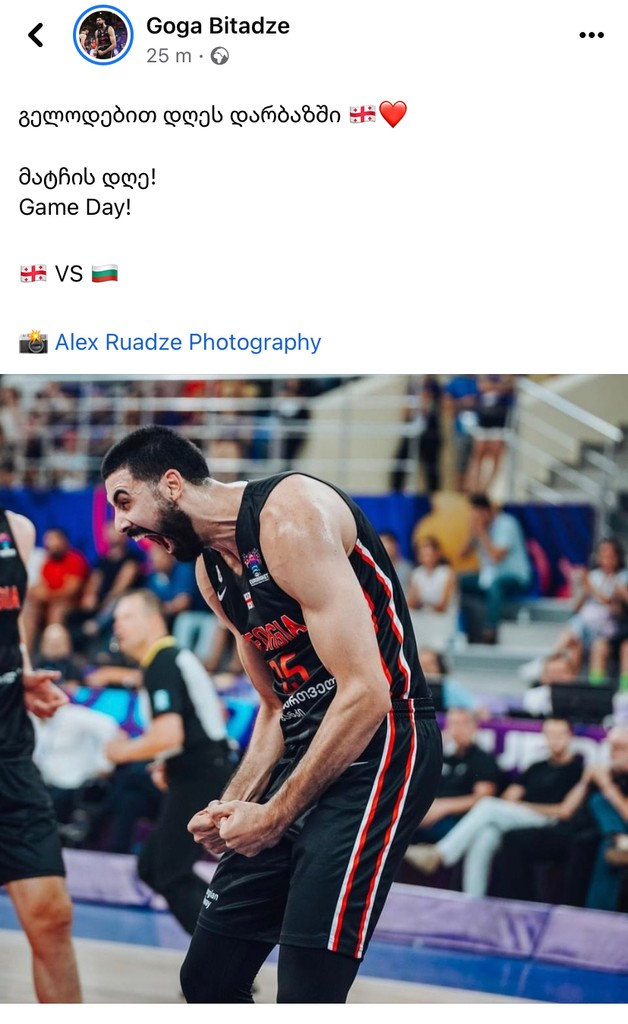Open the post's three-dot options menu
This screenshot has height=1024, width=628.
tap(591, 35)
